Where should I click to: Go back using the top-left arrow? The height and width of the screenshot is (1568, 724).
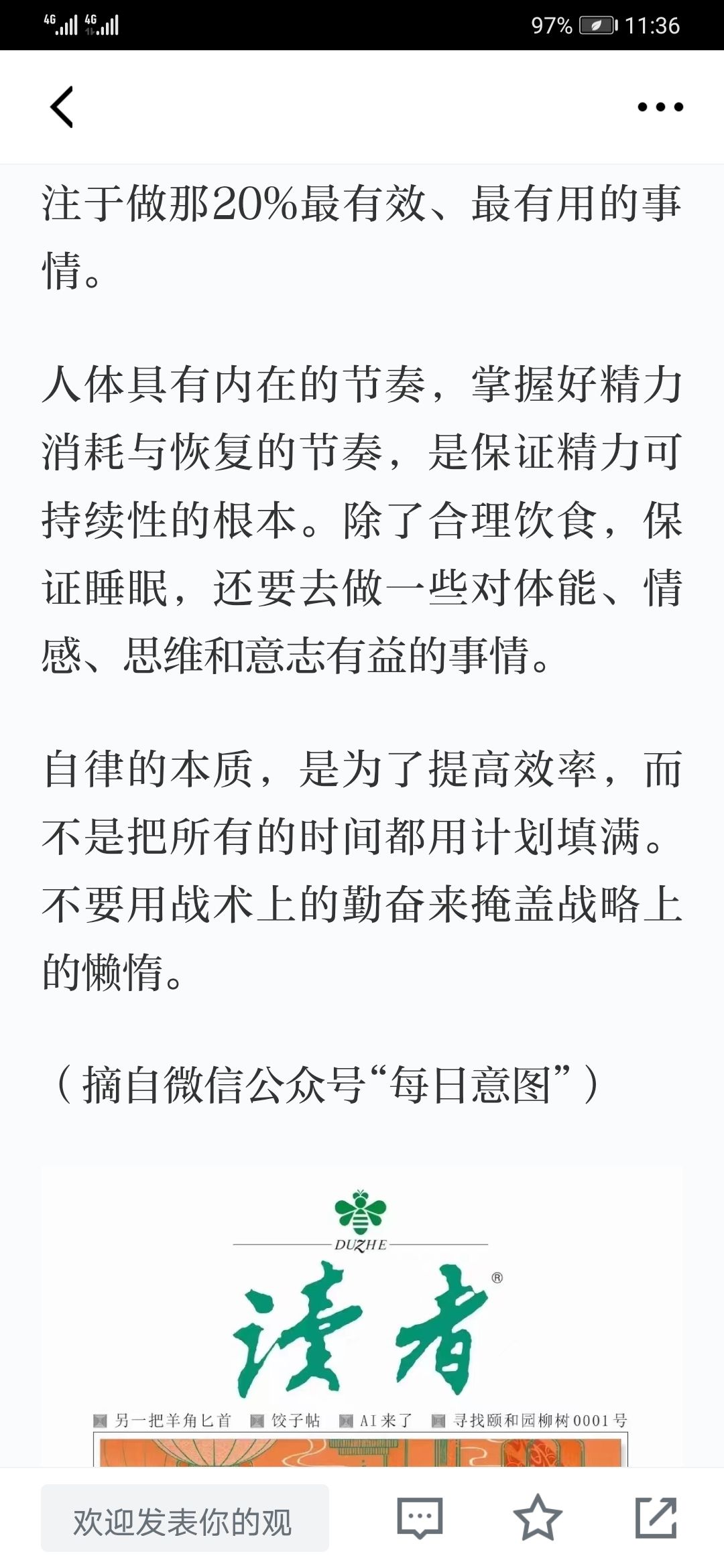[x=62, y=107]
